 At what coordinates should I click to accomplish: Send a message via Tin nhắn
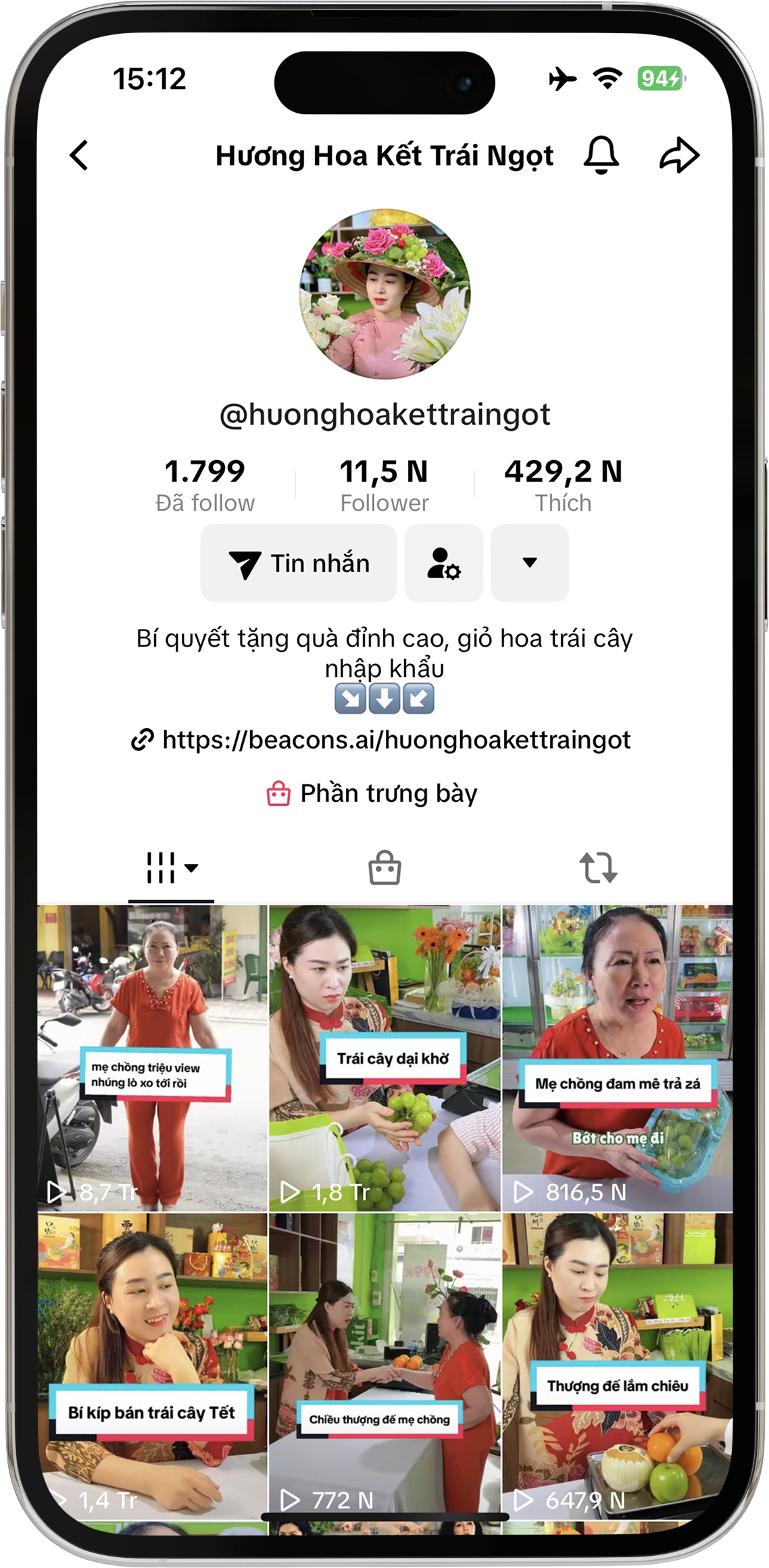tap(299, 563)
